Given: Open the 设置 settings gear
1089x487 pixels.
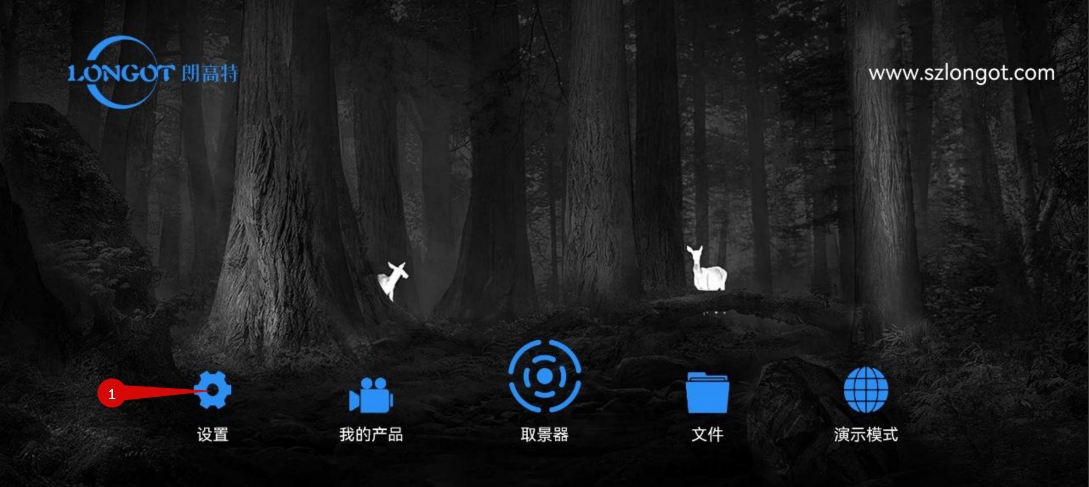Looking at the screenshot, I should pos(213,390).
